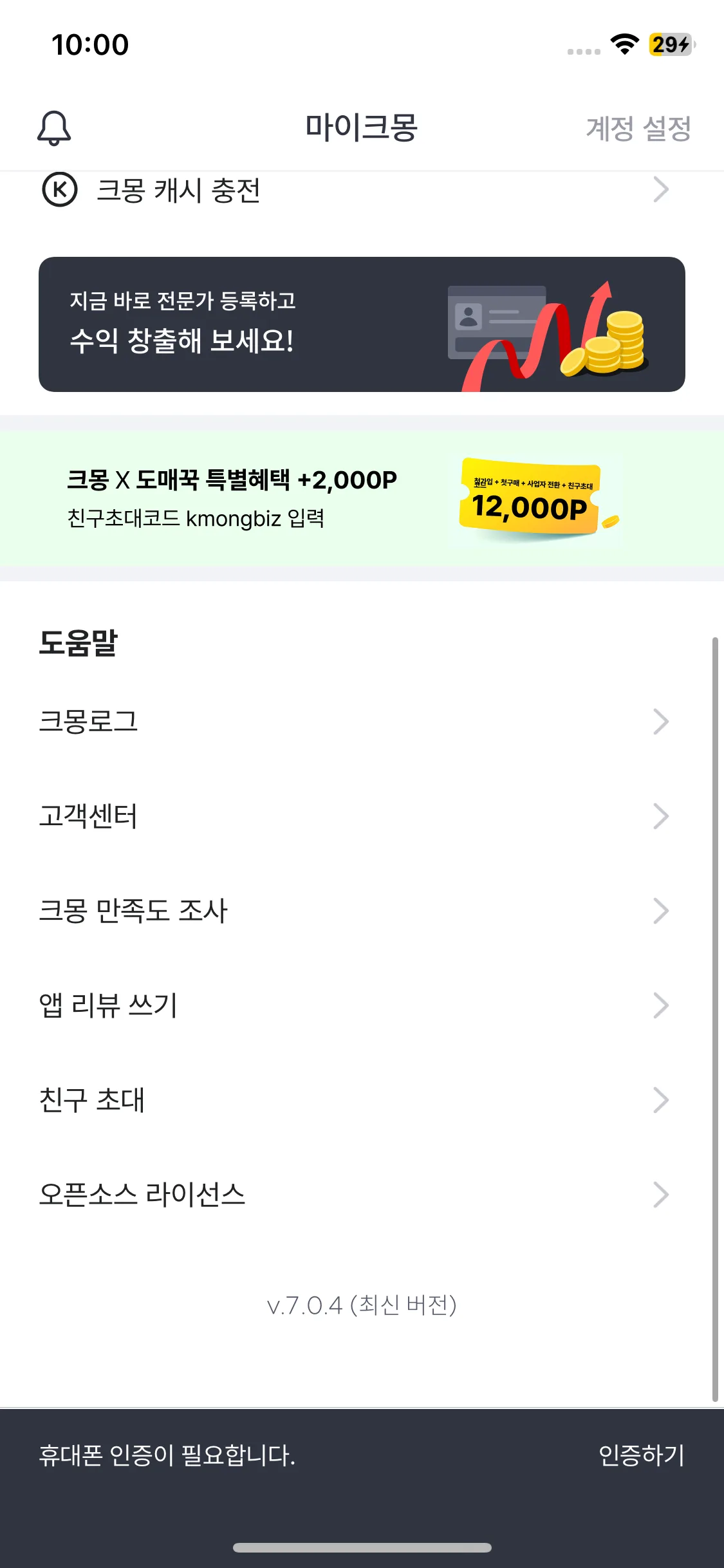Viewport: 724px width, 1568px height.
Task: Select 앱 리뷰 쓰기
Action: point(354,1005)
